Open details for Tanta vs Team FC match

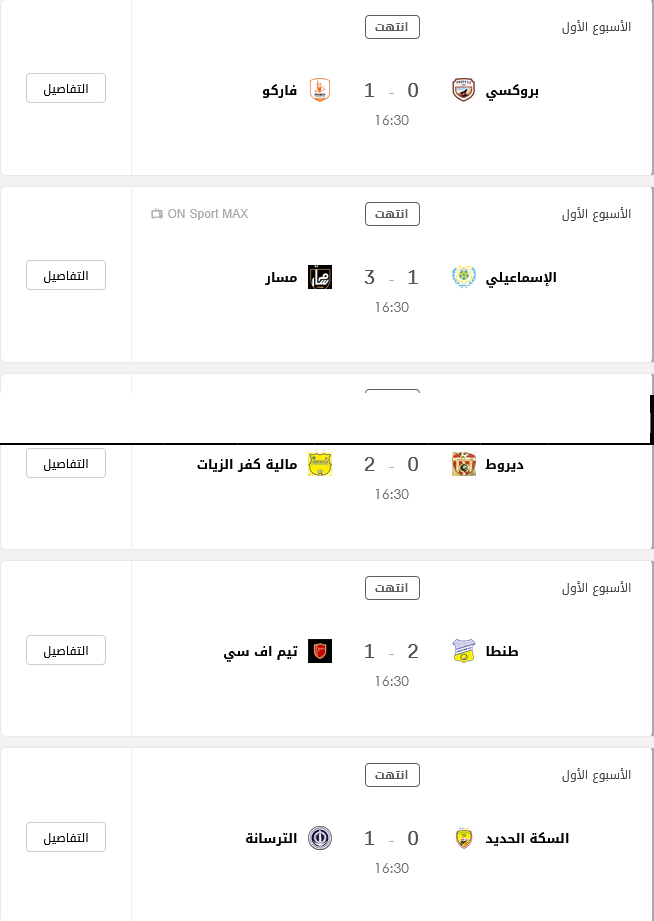(66, 650)
